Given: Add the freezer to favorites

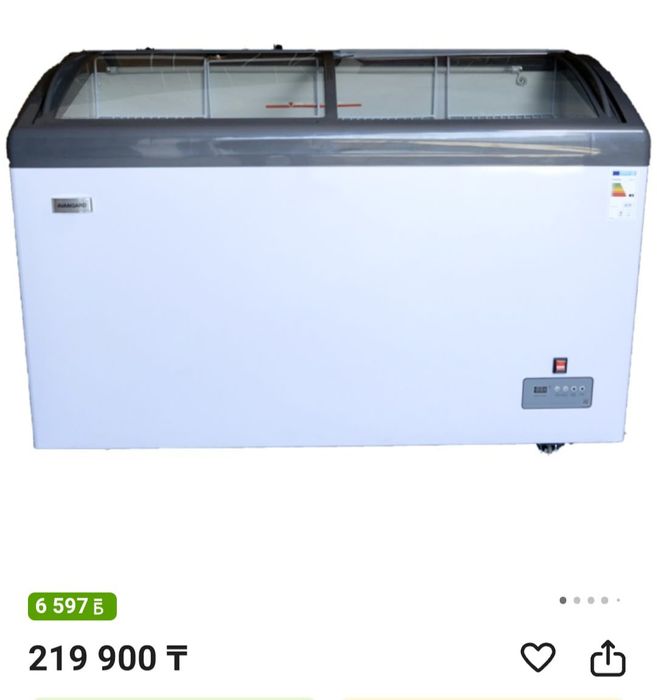Looking at the screenshot, I should point(538,657).
